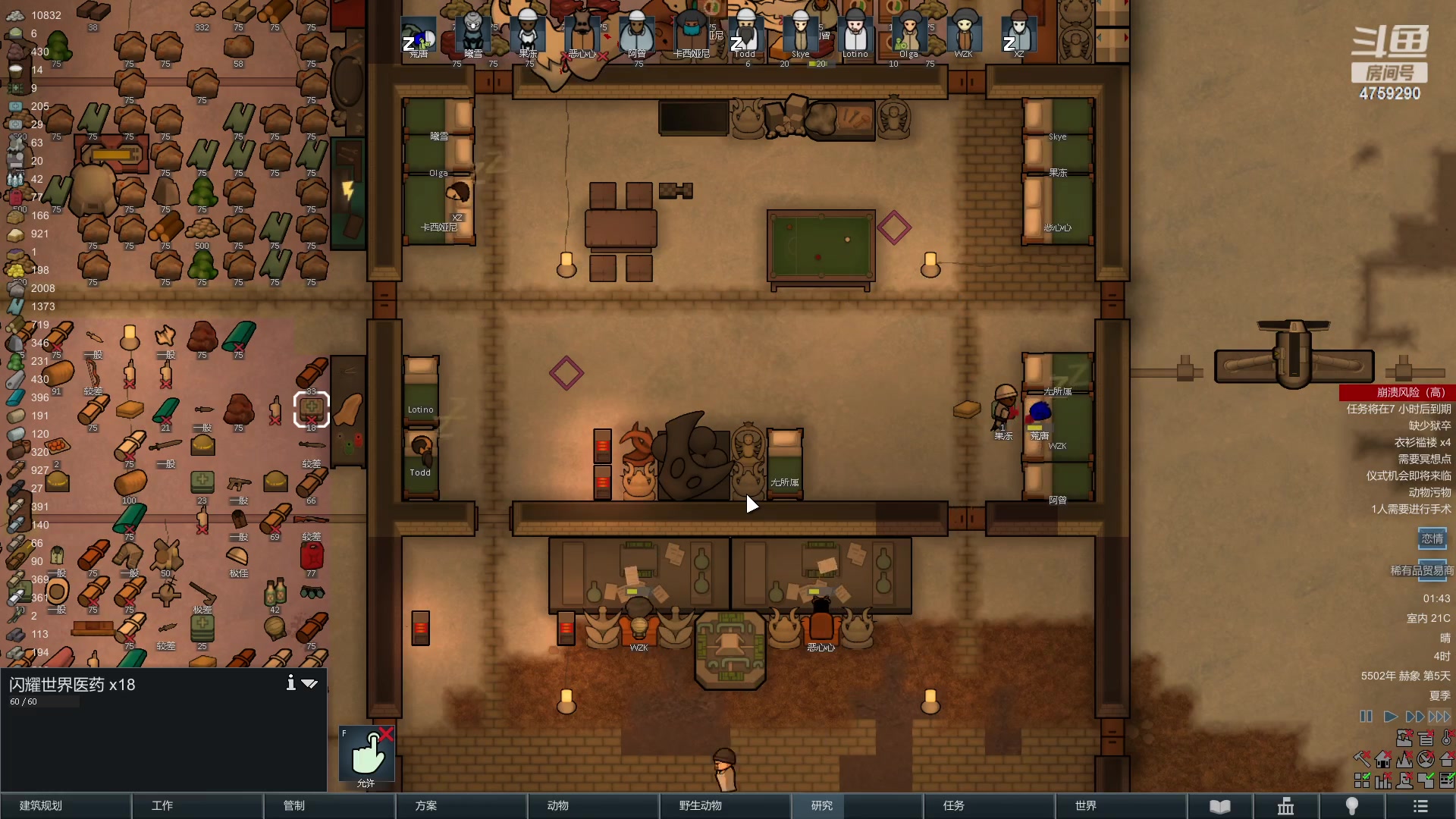Pause the game speed

[x=1366, y=717]
